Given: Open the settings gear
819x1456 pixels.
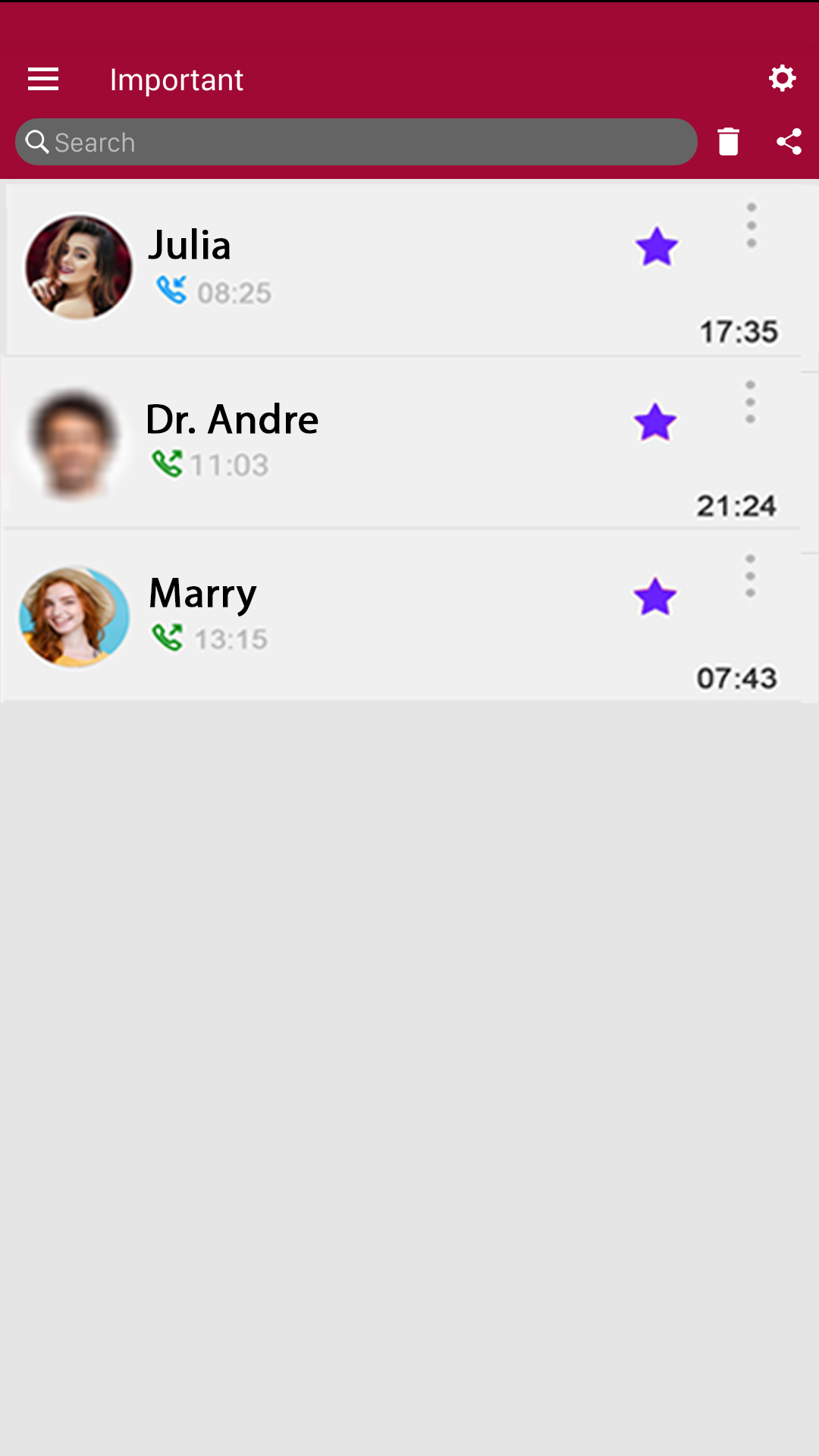Looking at the screenshot, I should [x=782, y=78].
